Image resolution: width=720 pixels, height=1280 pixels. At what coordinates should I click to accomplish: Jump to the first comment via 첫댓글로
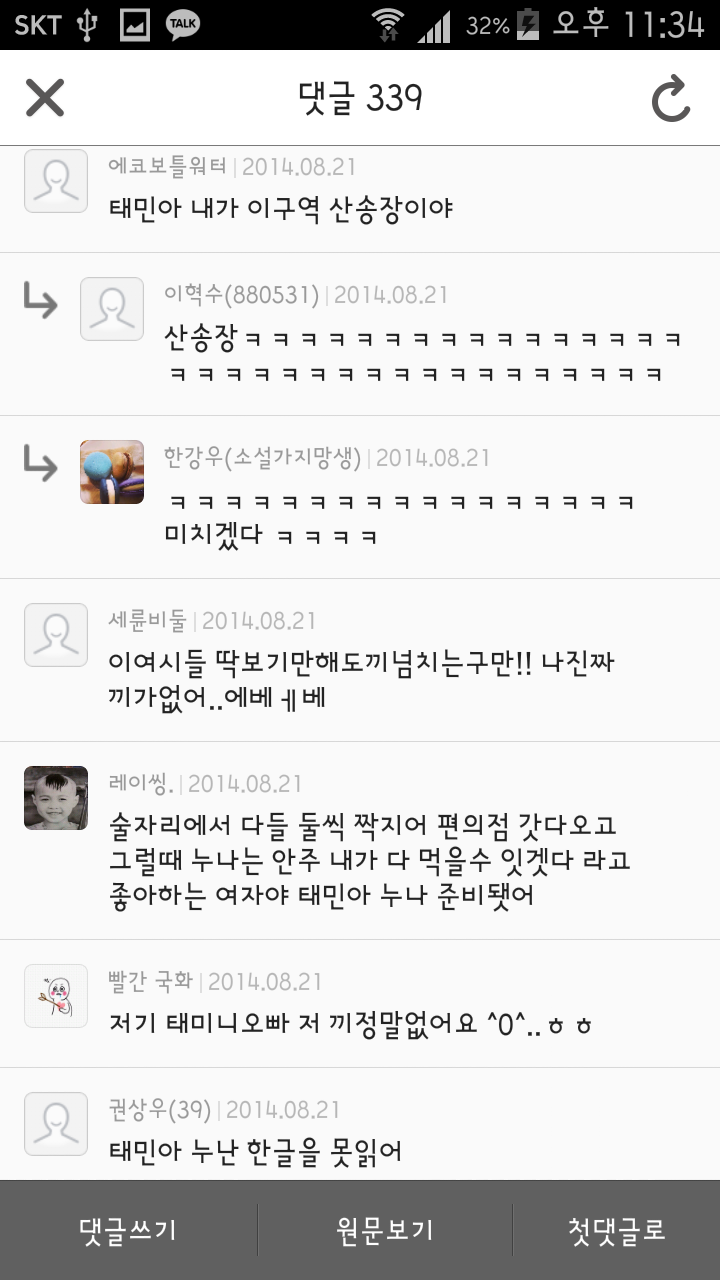coord(616,1230)
